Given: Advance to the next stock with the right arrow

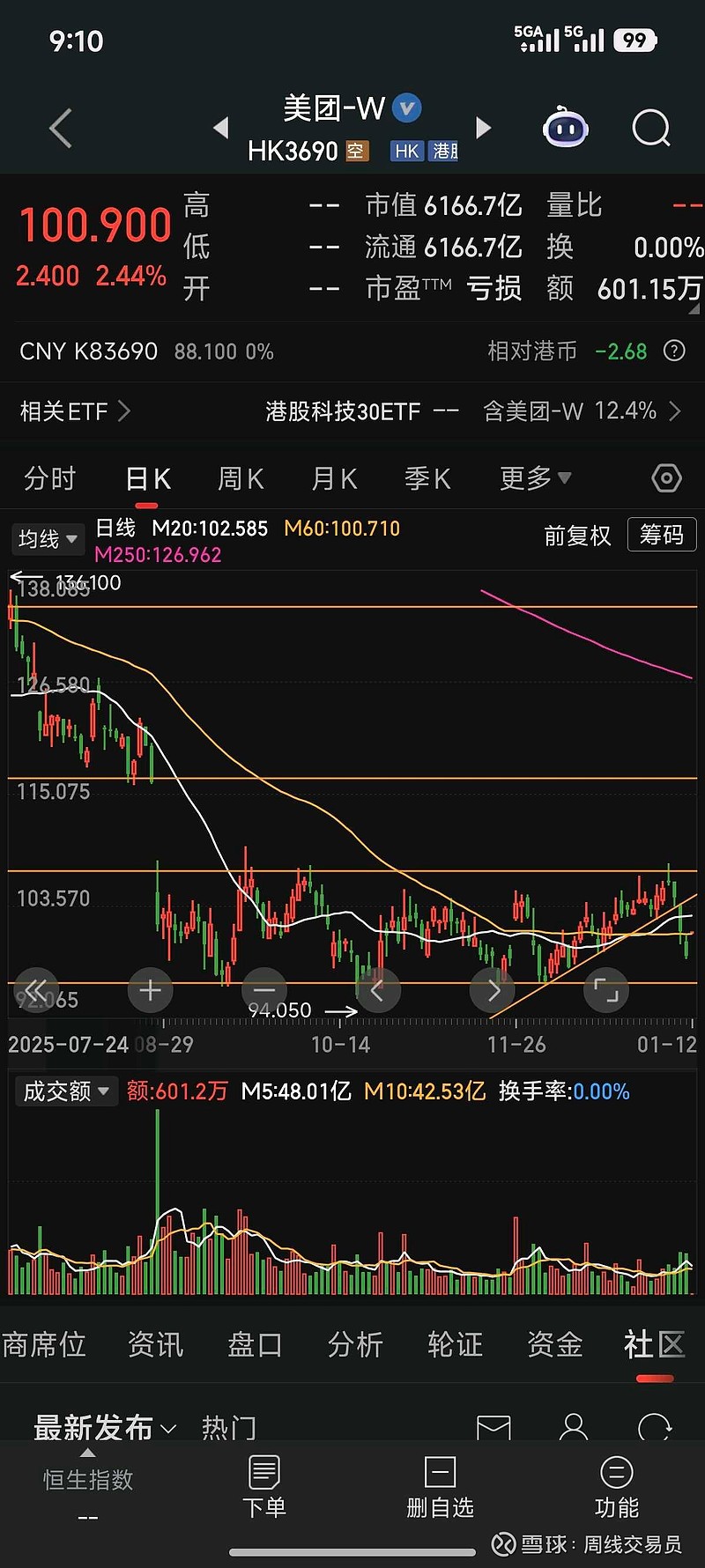Looking at the screenshot, I should (x=483, y=128).
